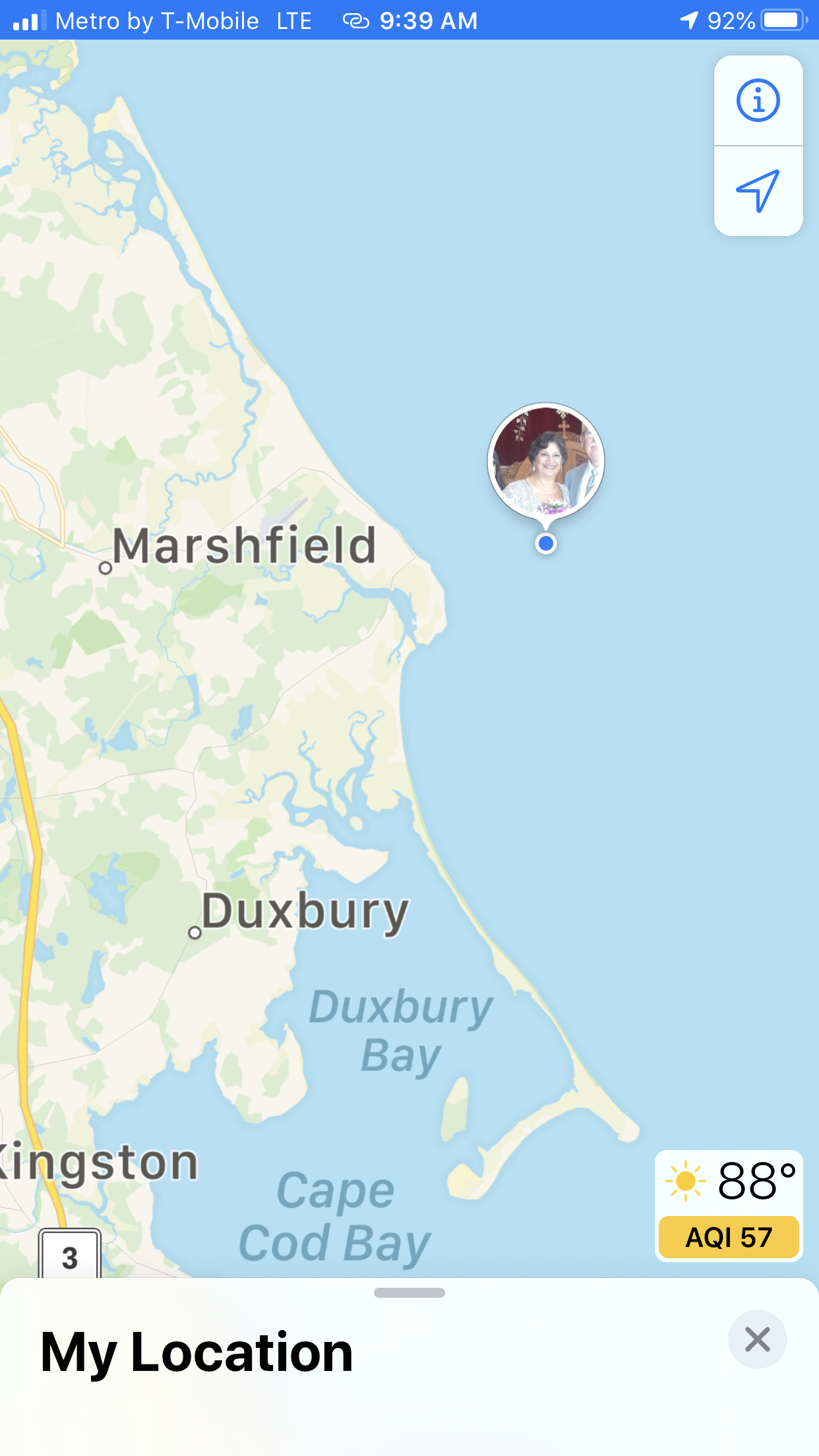Screen dimensions: 819x1456
Task: Close the My Location card
Action: (x=757, y=1339)
